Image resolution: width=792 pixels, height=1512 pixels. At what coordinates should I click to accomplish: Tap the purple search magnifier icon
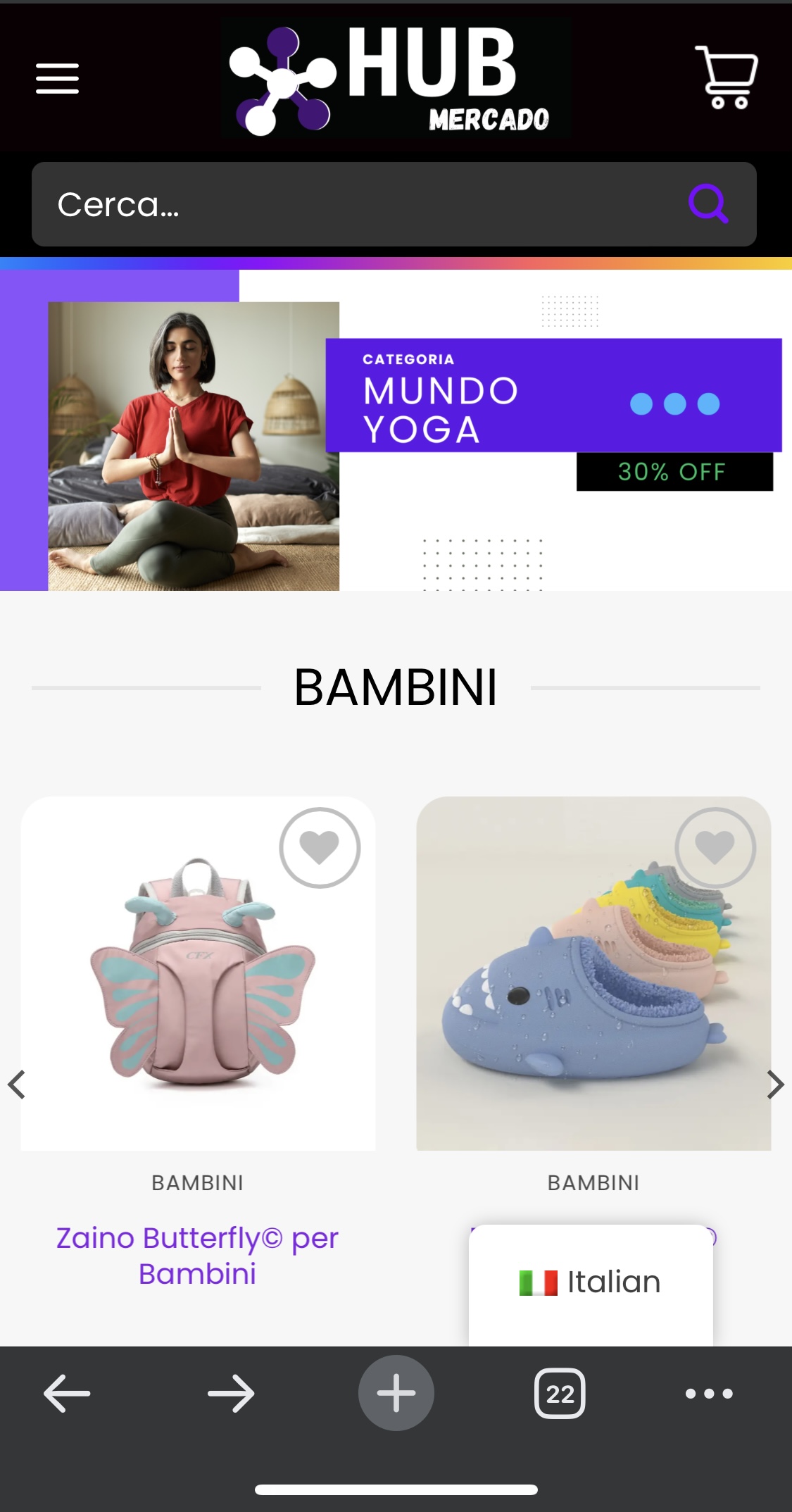(708, 204)
